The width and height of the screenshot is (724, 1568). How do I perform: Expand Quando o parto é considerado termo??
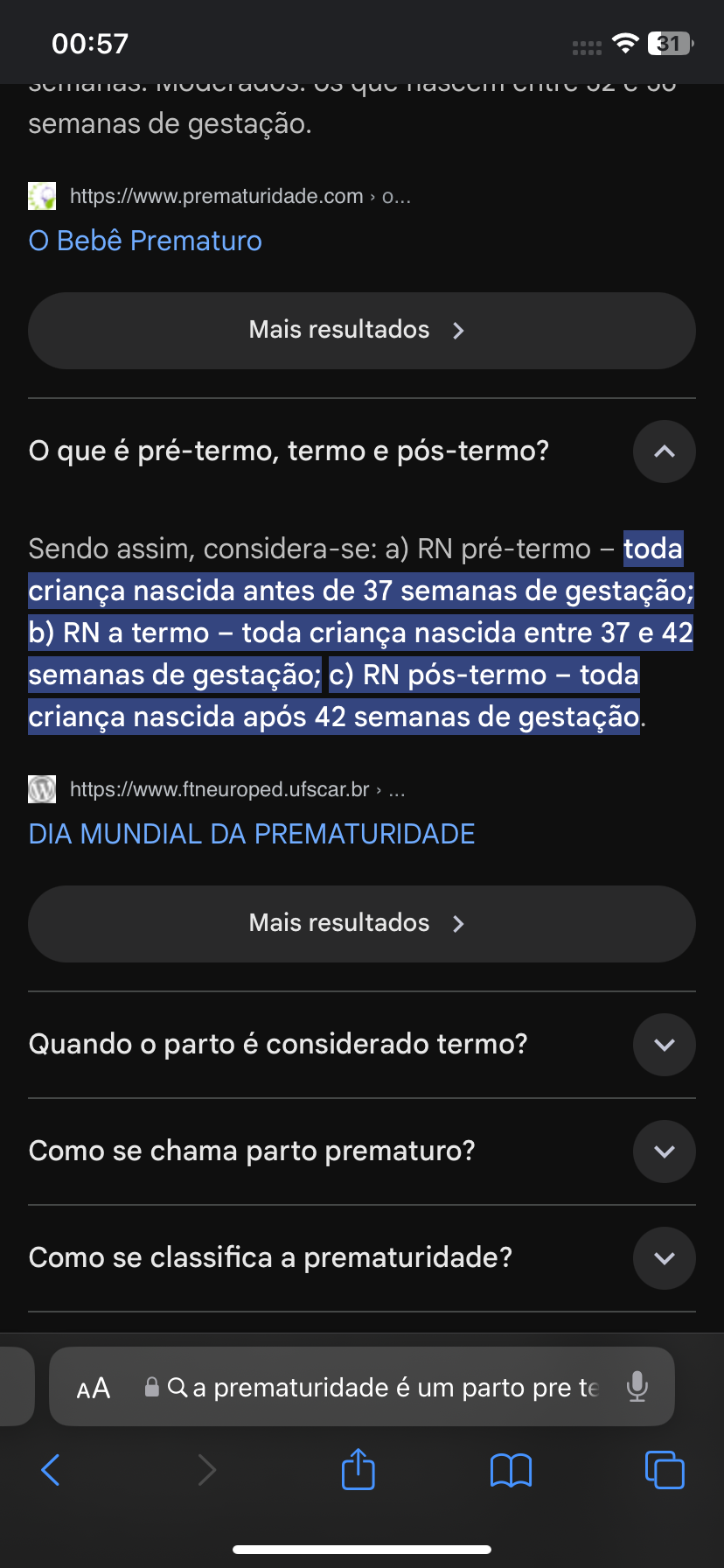tap(664, 1045)
